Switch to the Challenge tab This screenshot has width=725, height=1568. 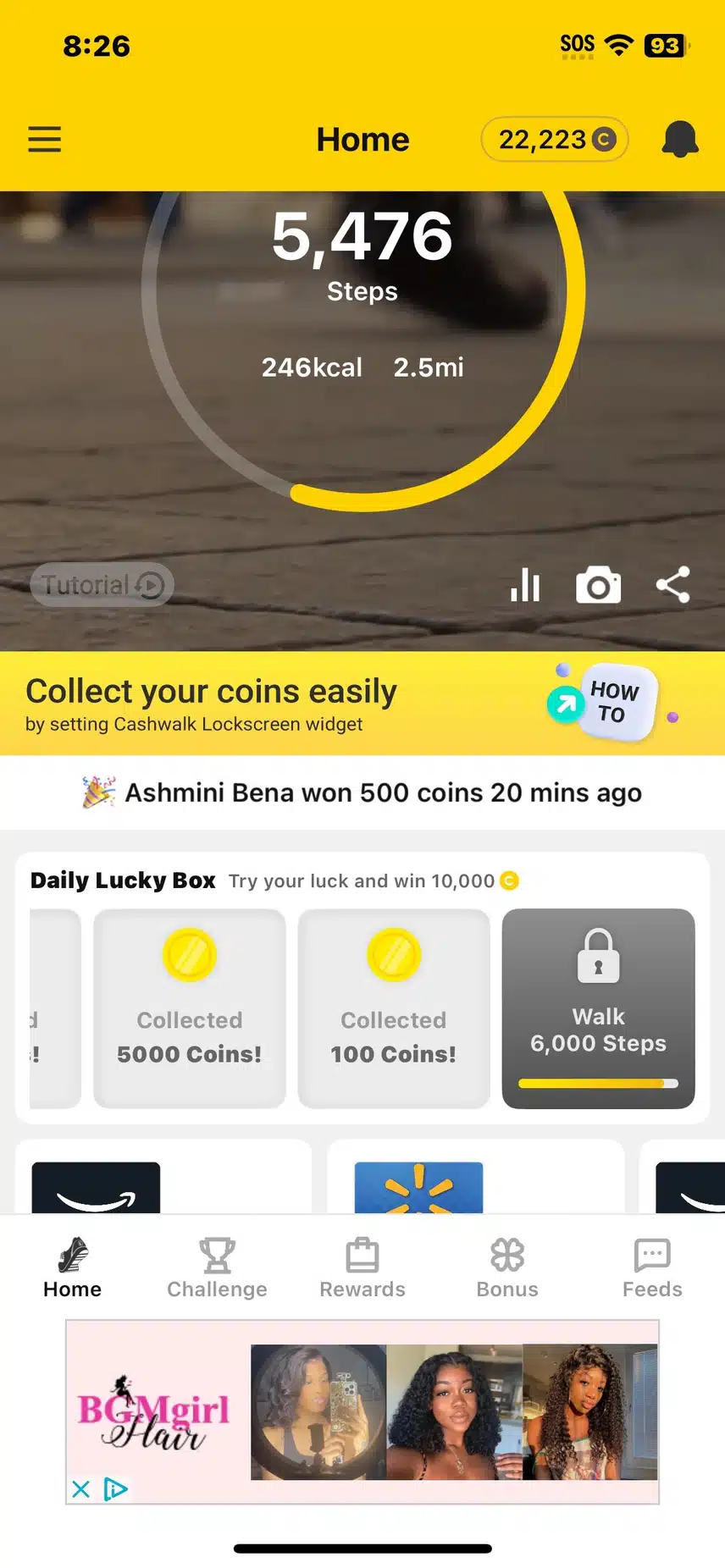point(217,1267)
